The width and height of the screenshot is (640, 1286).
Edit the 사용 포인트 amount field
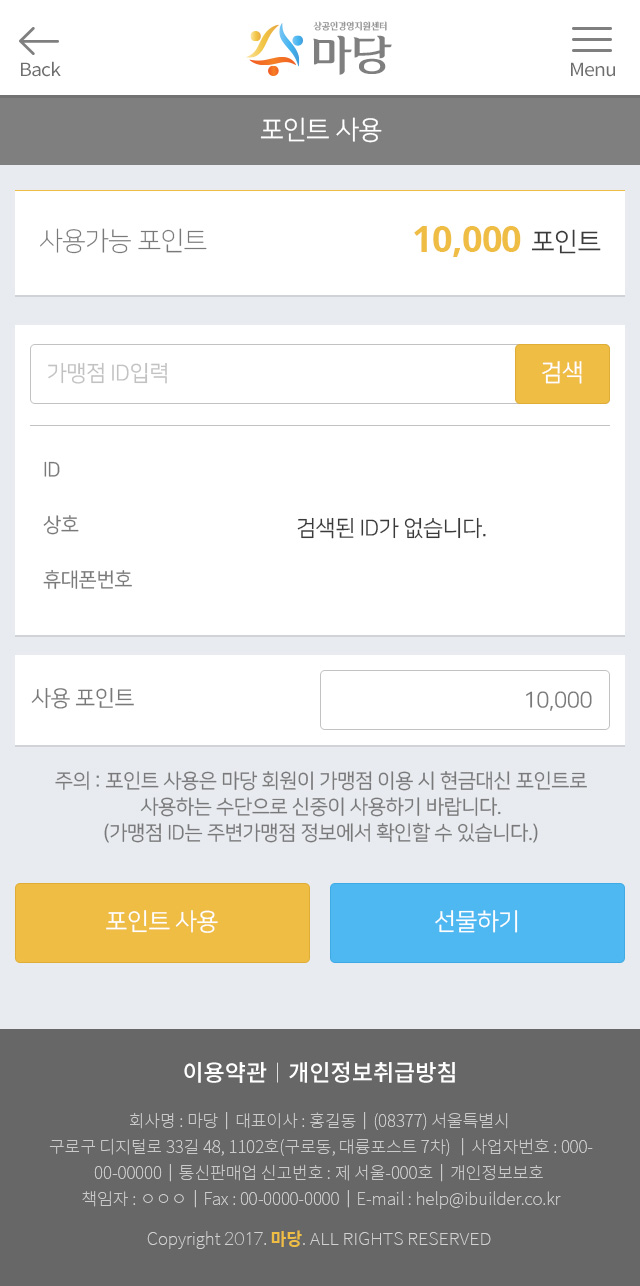point(465,700)
